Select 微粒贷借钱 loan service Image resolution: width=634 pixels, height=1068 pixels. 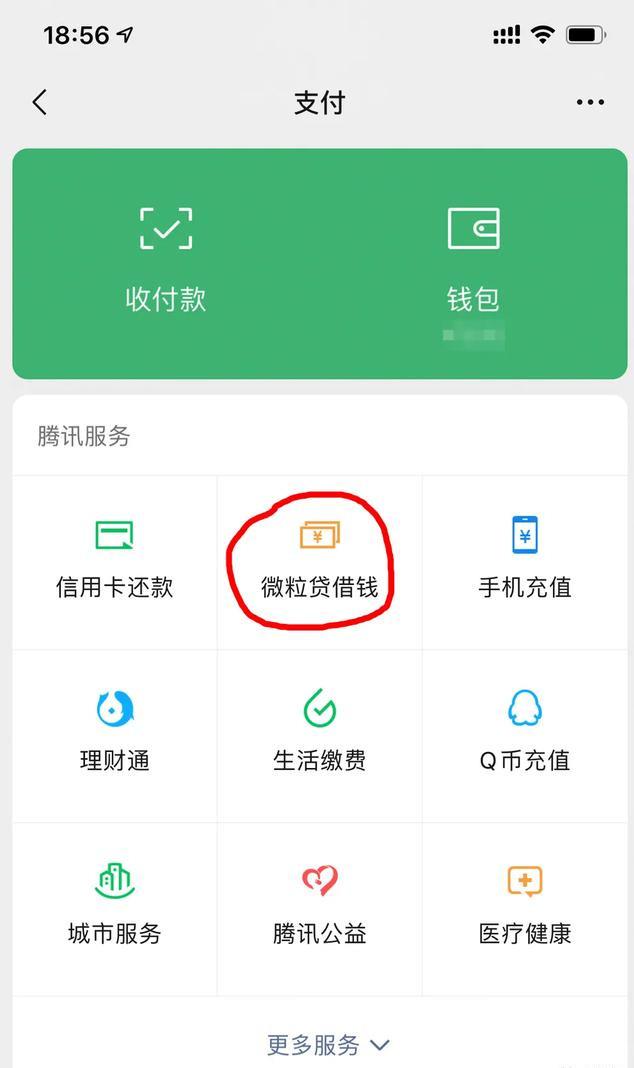pos(320,561)
